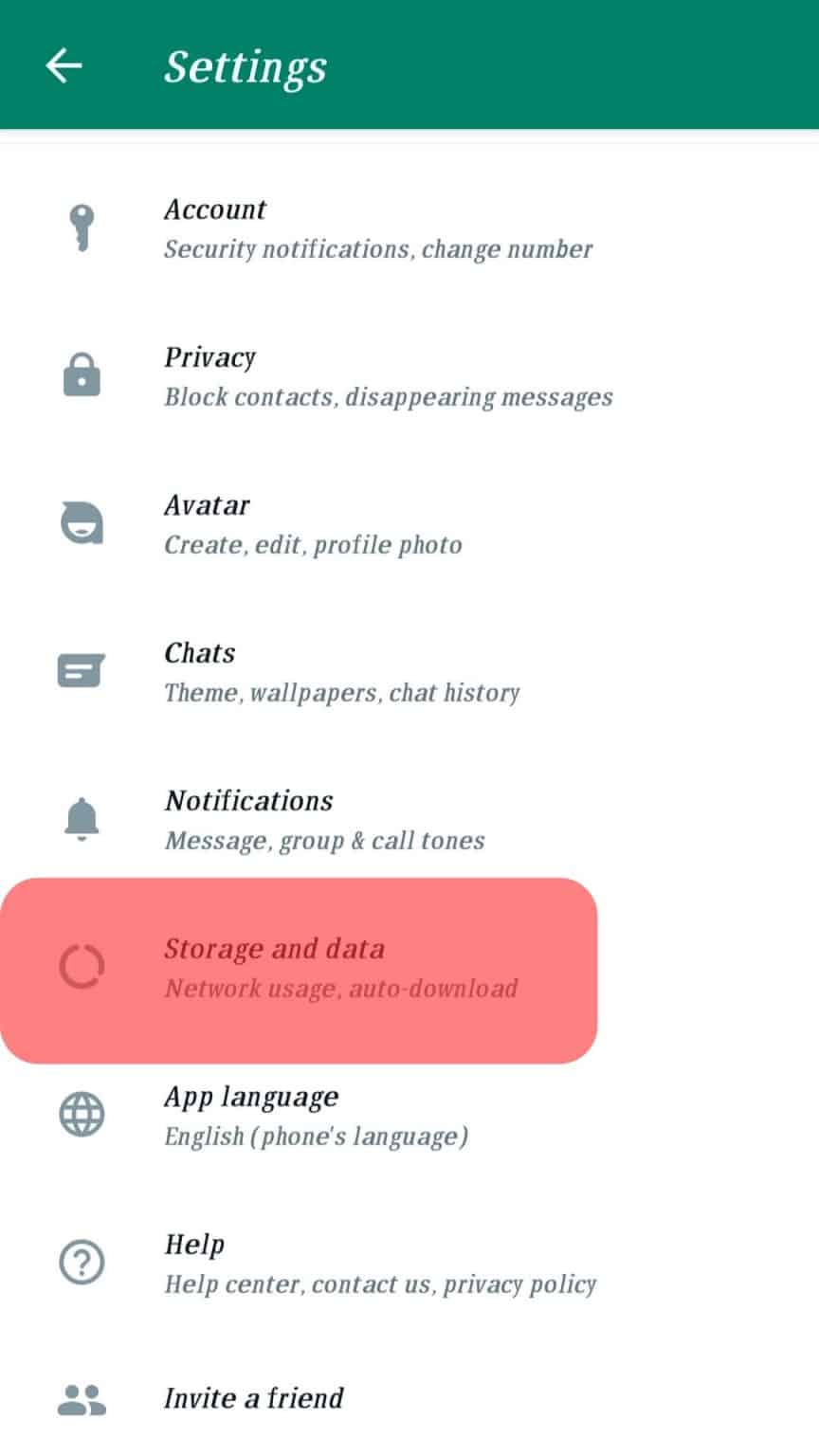This screenshot has width=819, height=1456.
Task: Click the back arrow in the header
Action: [x=63, y=64]
